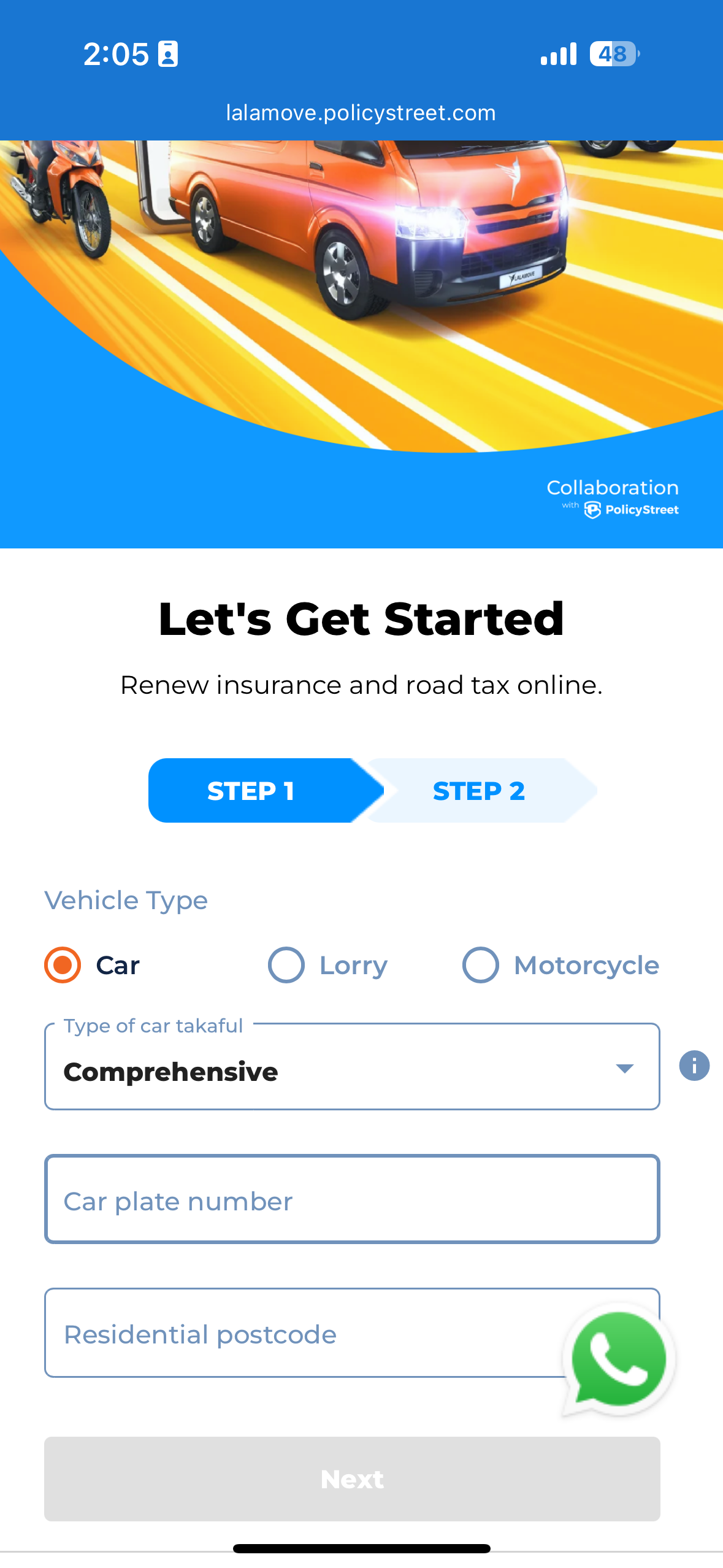The image size is (723, 1568).
Task: Tap the lalamove.policystreet.com address bar
Action: coord(361,113)
